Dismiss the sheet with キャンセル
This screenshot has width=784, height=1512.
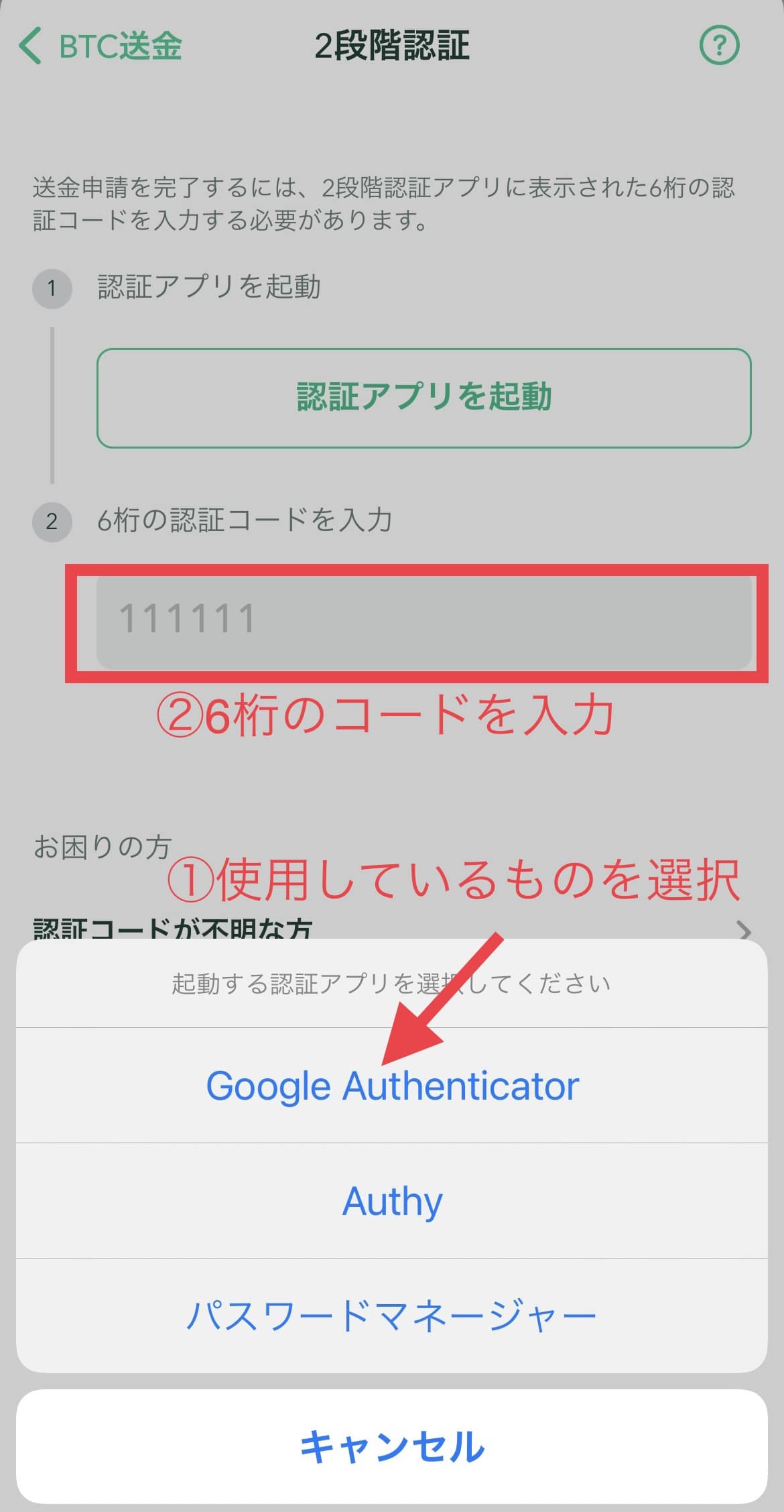pyautogui.click(x=392, y=1446)
